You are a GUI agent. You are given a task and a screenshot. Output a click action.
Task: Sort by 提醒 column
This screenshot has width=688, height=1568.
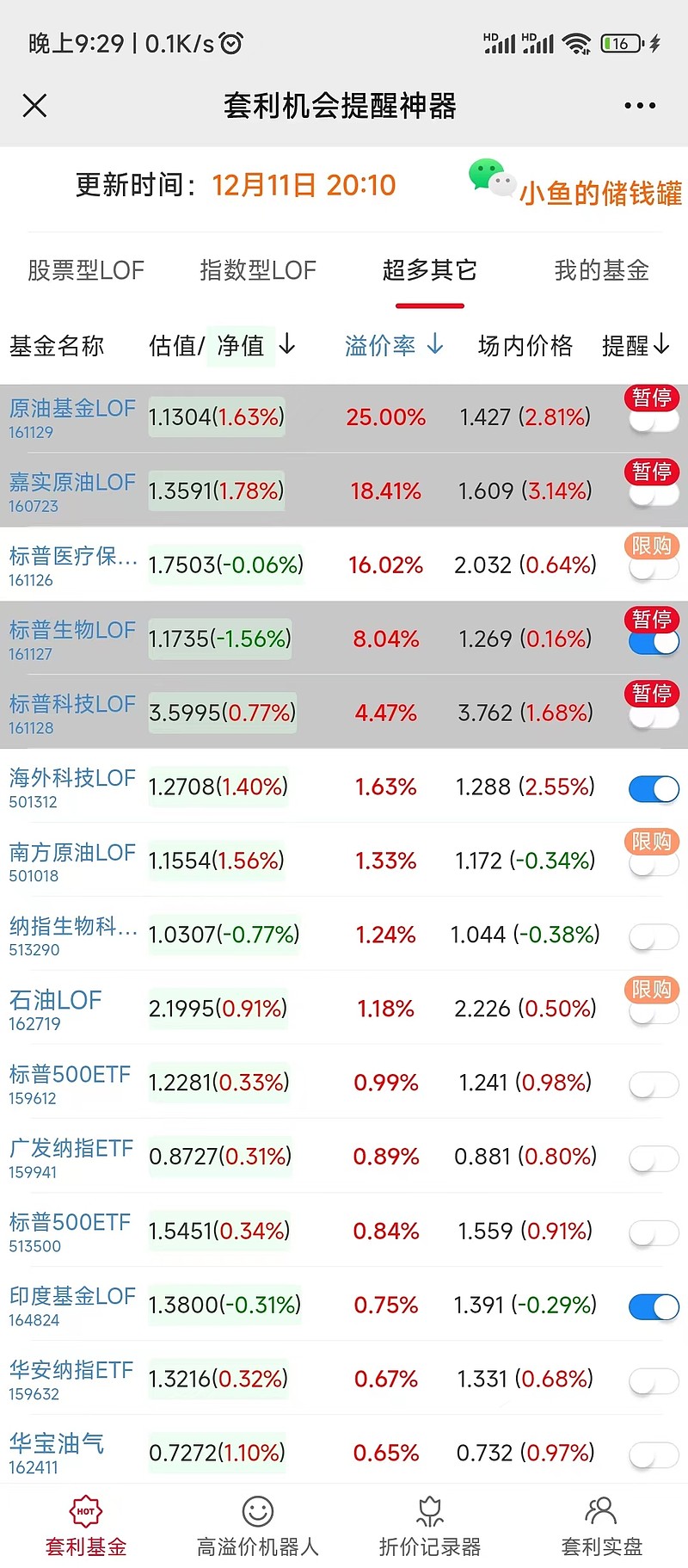tap(636, 345)
